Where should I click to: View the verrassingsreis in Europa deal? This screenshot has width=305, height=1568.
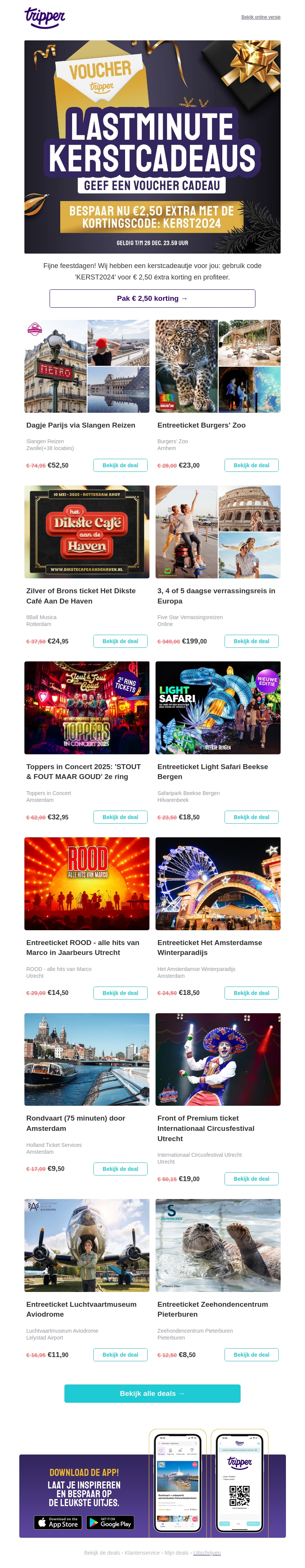pyautogui.click(x=251, y=641)
